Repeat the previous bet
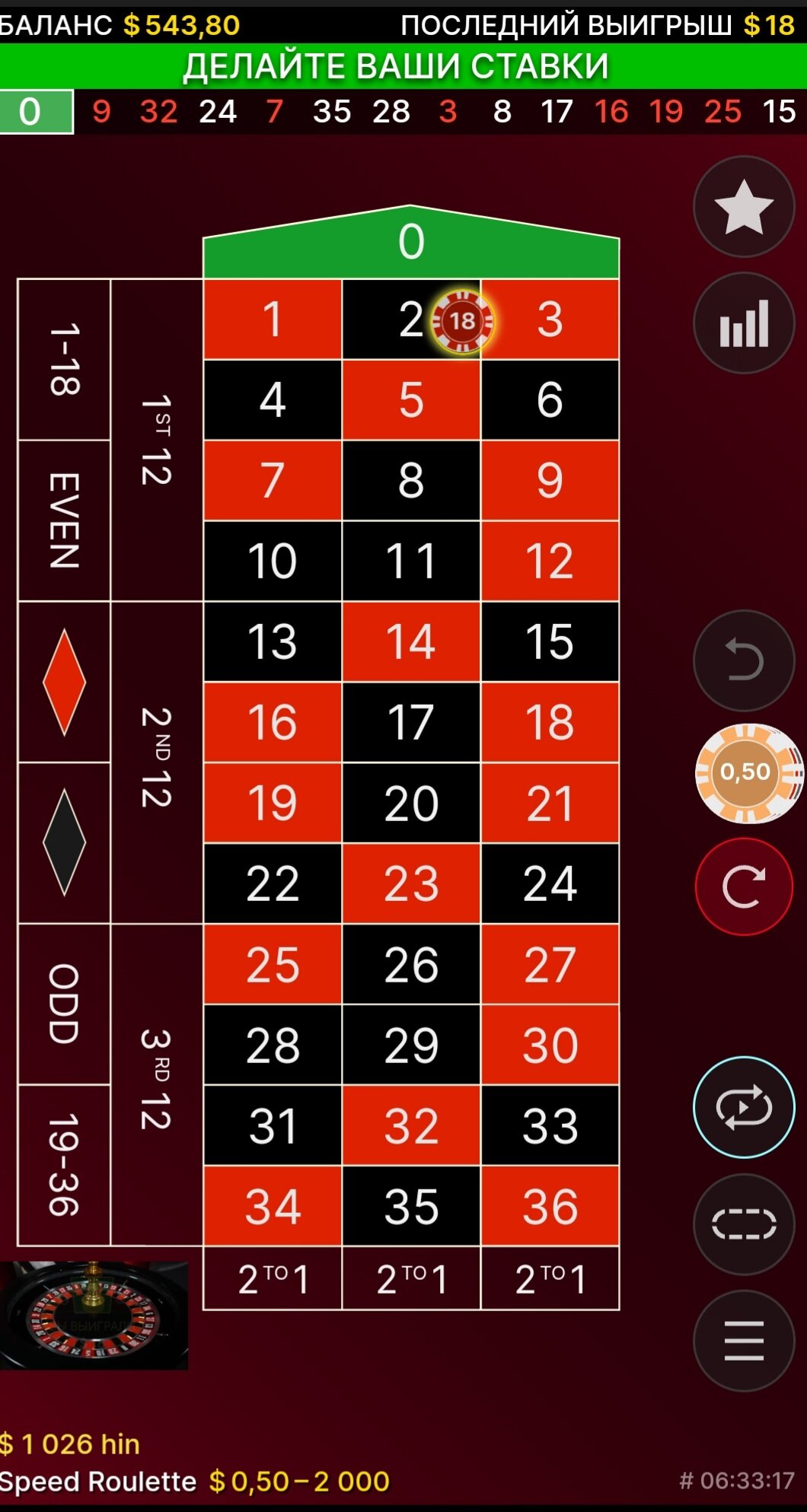The image size is (807, 1512). click(744, 887)
